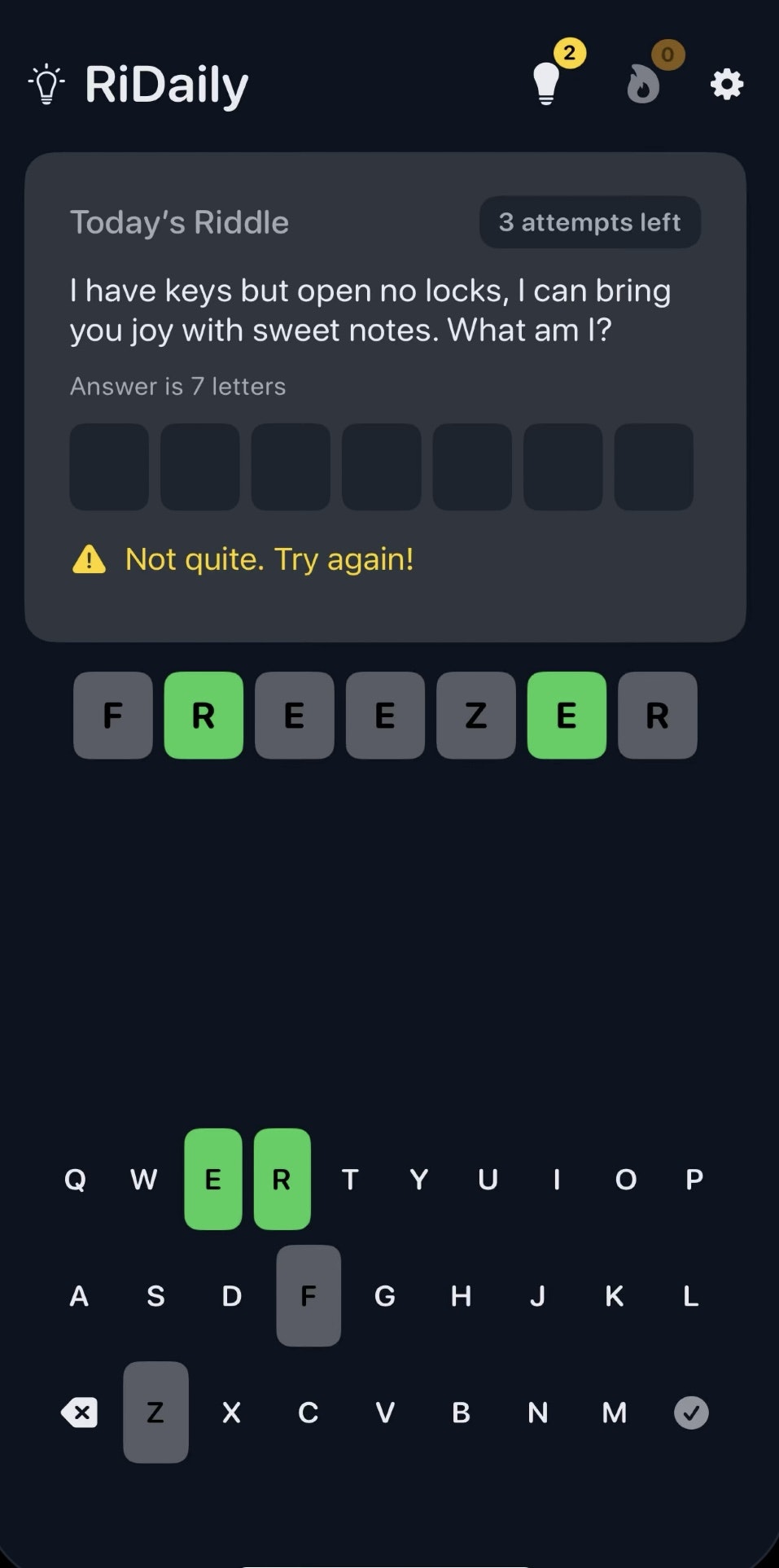This screenshot has width=779, height=1568.
Task: Tap the M key
Action: 615,1413
